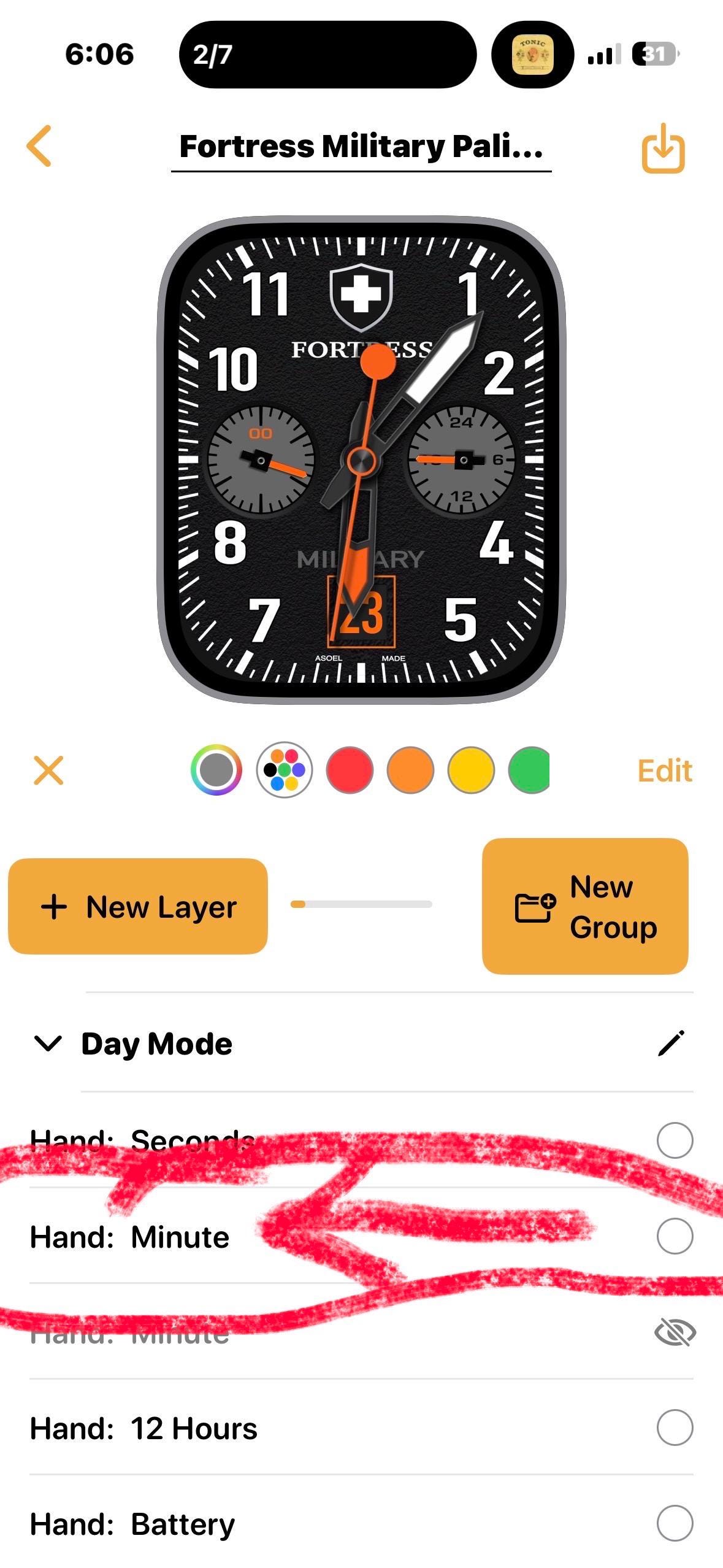Tap Edit next to the color swatches
Screen dimensions: 723x1568
(x=665, y=771)
